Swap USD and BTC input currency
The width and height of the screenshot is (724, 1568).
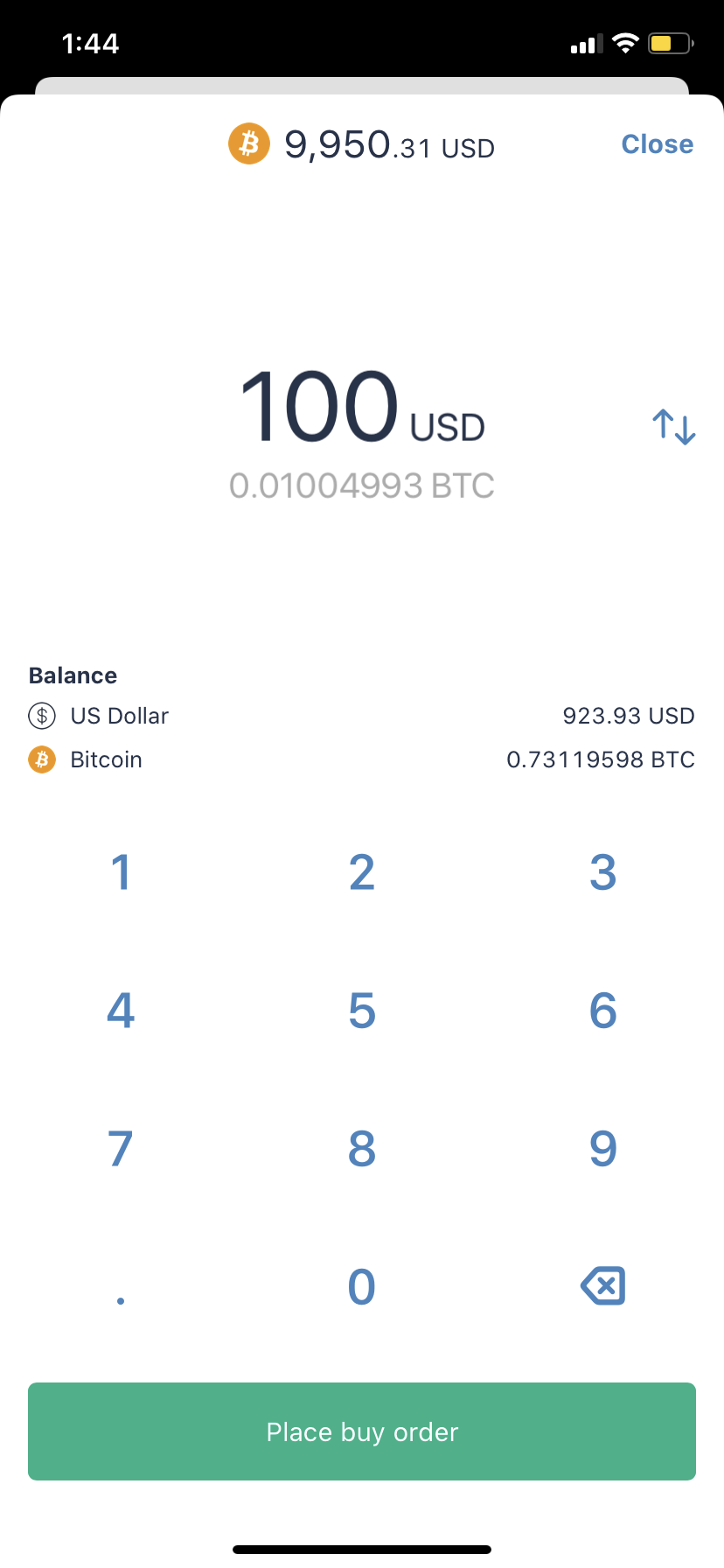tap(674, 427)
